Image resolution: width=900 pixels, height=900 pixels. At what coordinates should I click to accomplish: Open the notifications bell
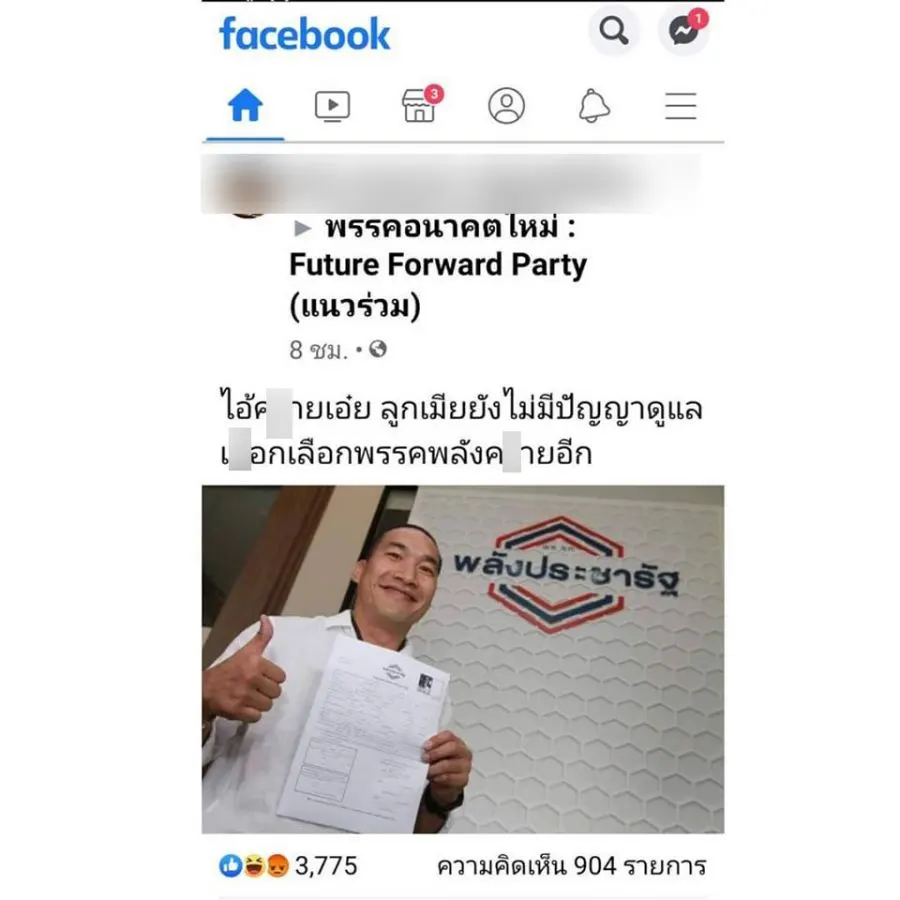coord(594,105)
